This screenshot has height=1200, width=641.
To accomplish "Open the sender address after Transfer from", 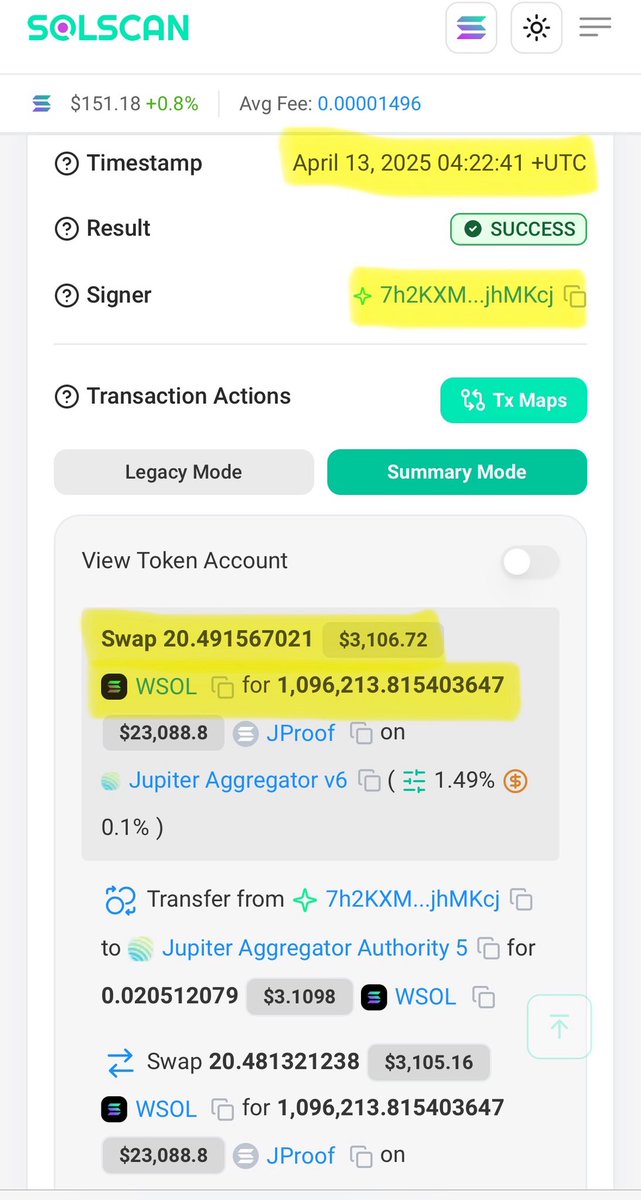I will [x=412, y=899].
